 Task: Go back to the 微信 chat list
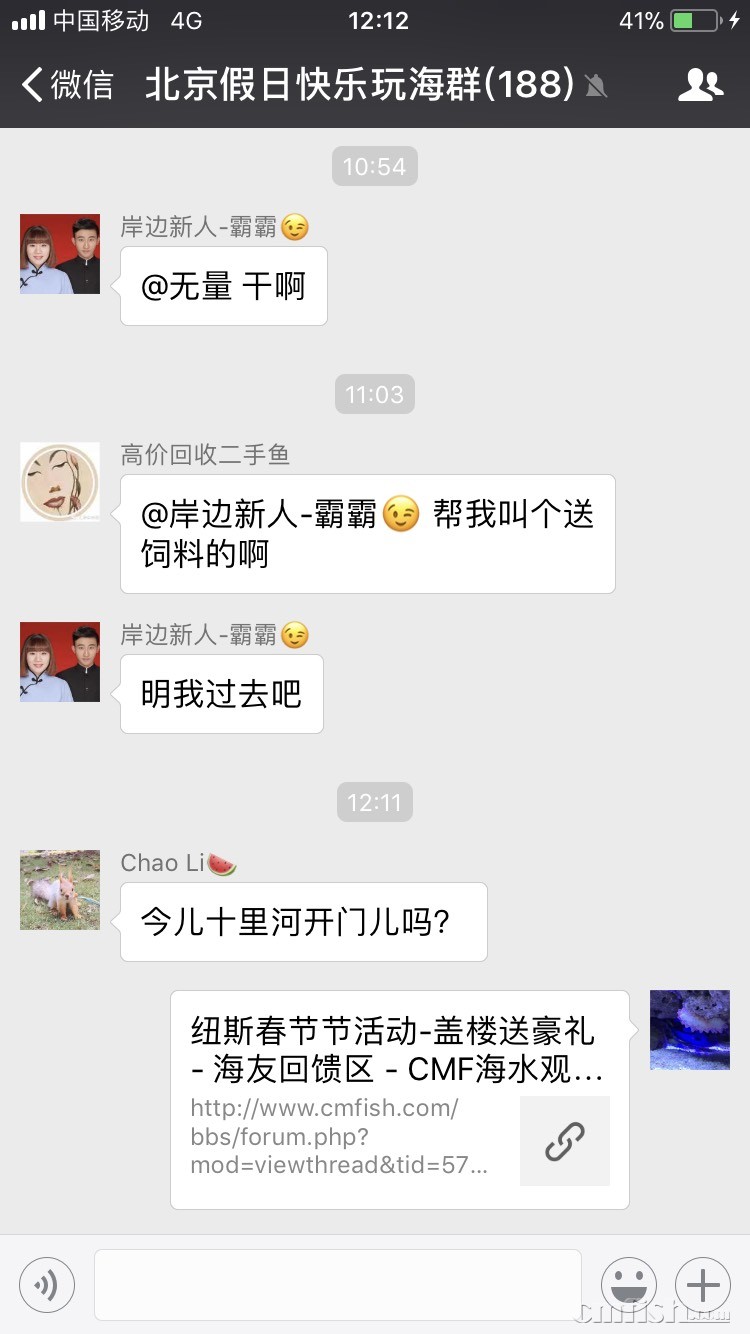pyautogui.click(x=67, y=85)
